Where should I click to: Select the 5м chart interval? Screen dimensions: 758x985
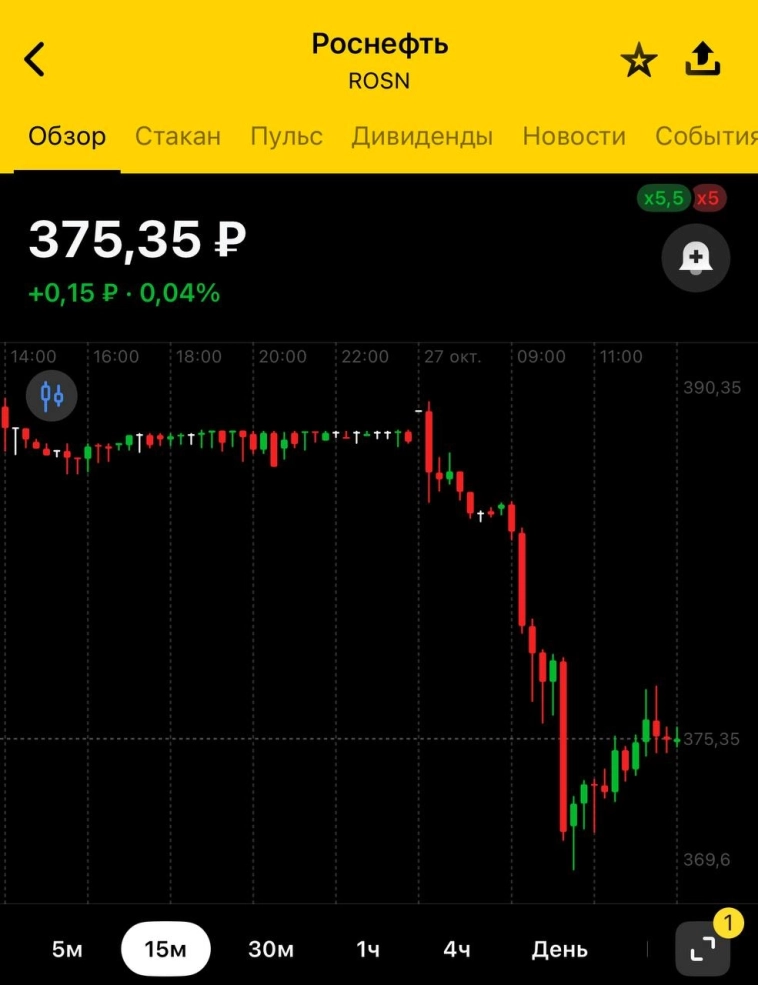[x=67, y=949]
